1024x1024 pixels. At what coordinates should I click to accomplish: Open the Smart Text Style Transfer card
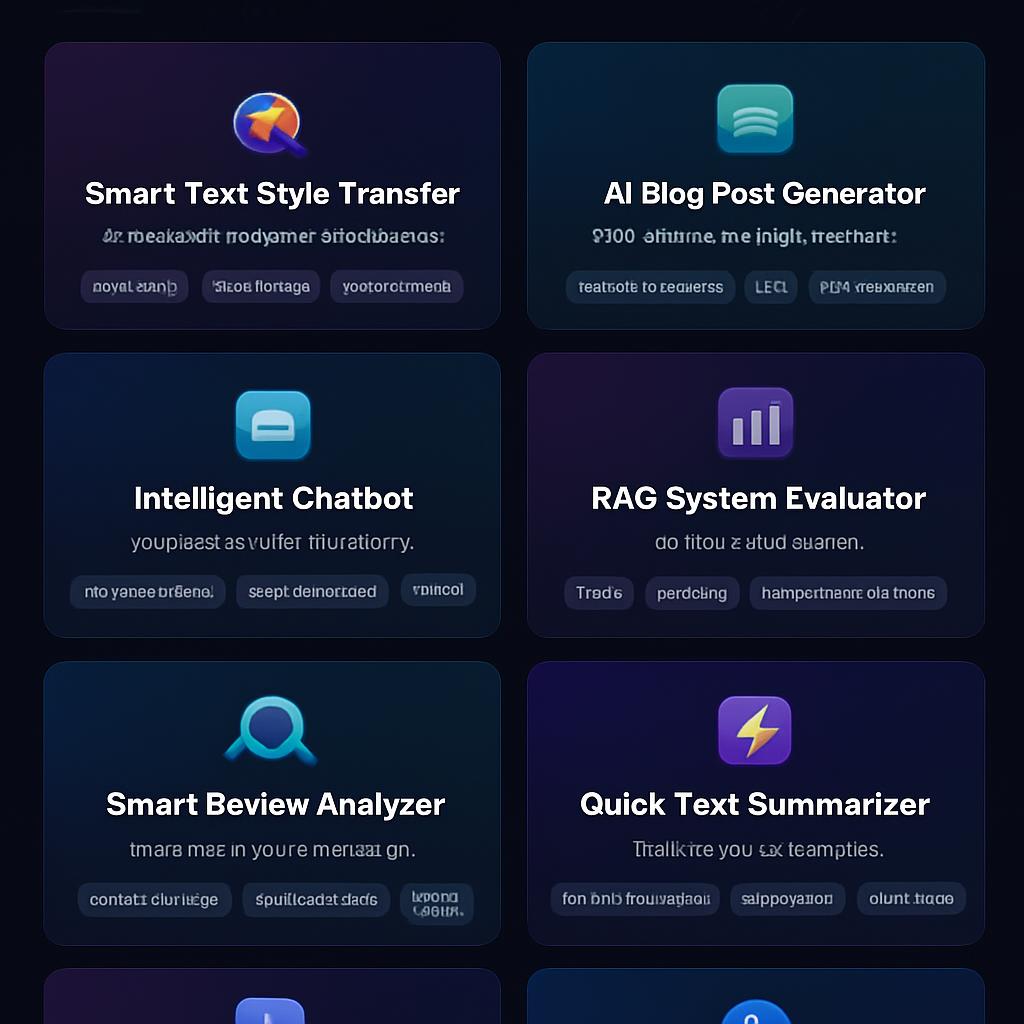click(x=272, y=193)
